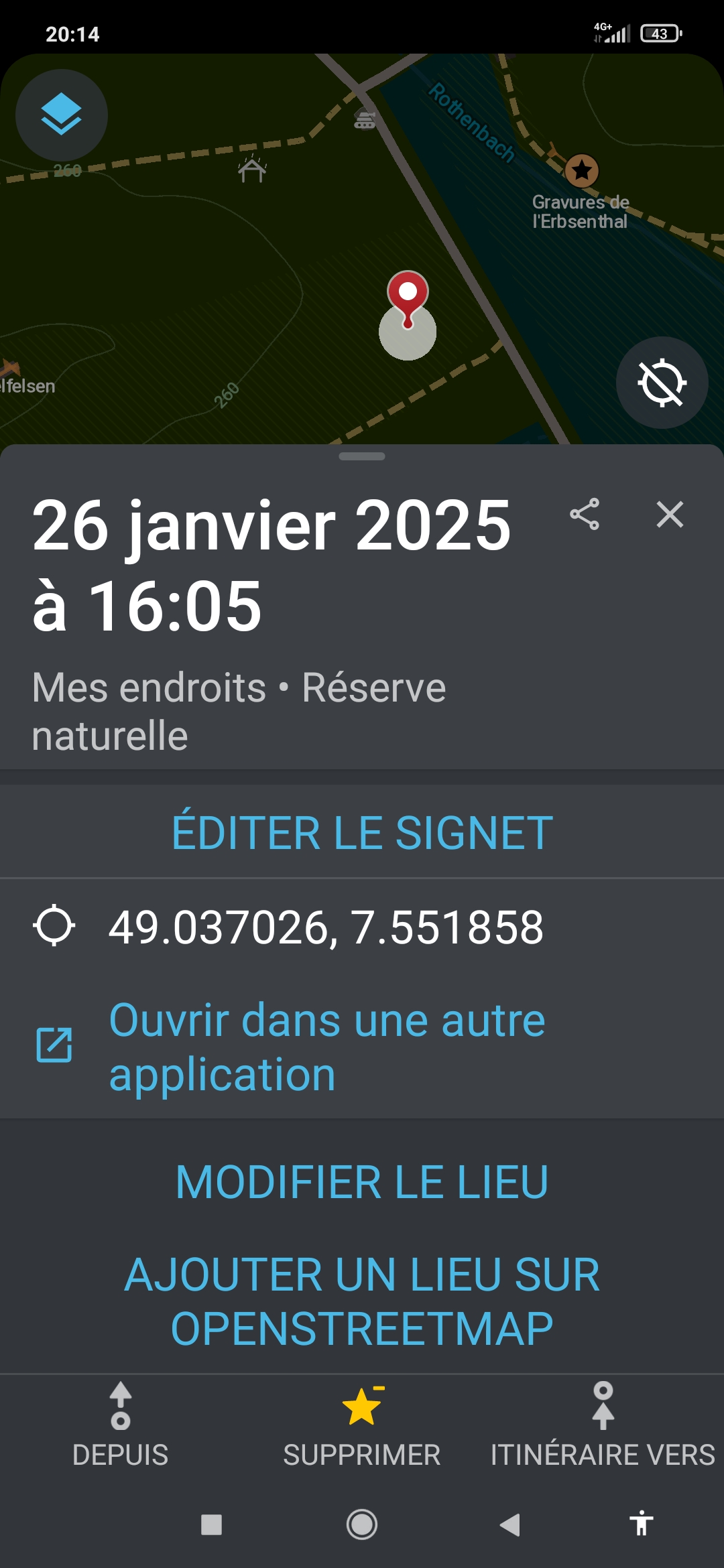The height and width of the screenshot is (1568, 724).
Task: Tap AJOUTER UN LIEU SUR OPENSTREETMAP
Action: click(362, 1301)
